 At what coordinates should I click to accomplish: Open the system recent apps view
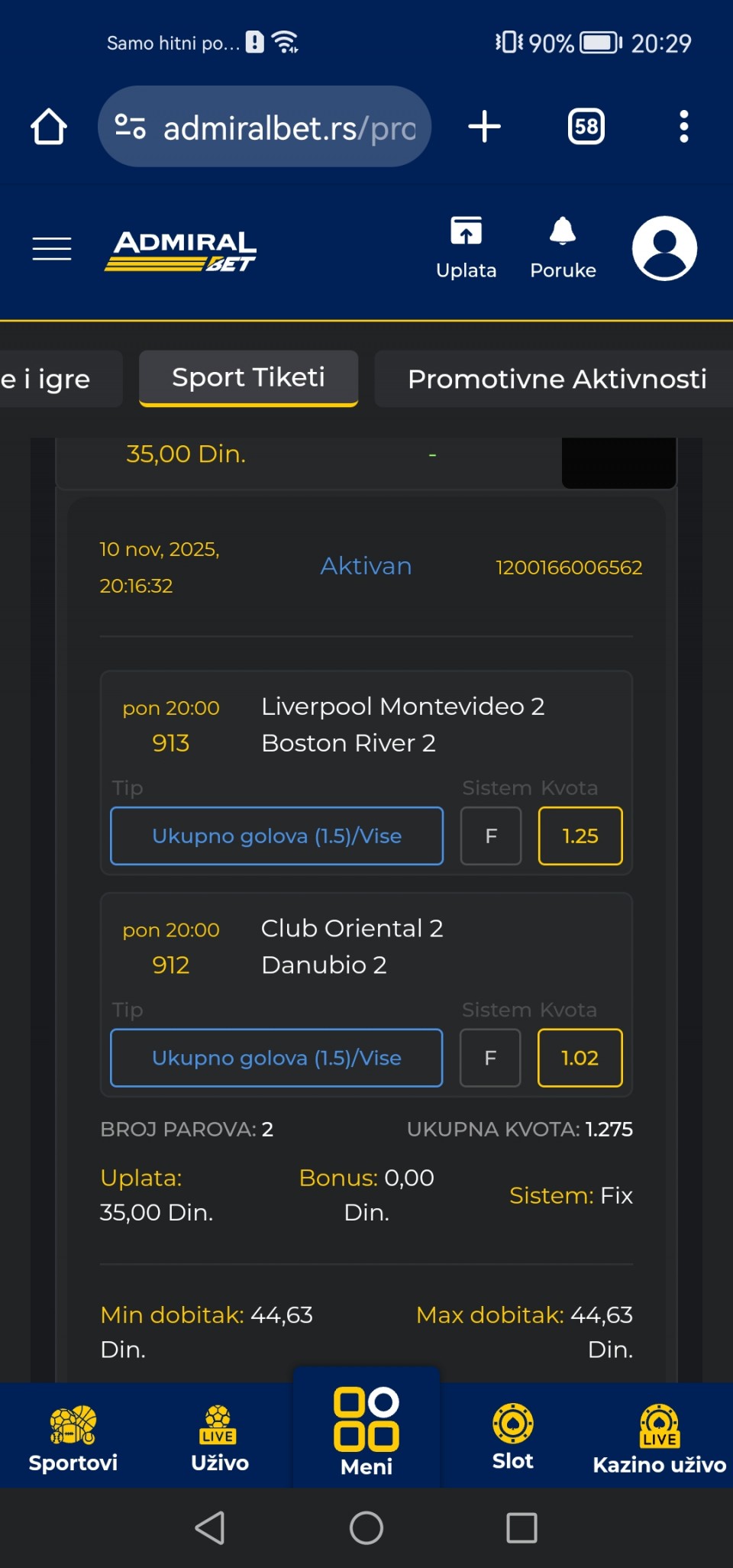[x=521, y=1528]
